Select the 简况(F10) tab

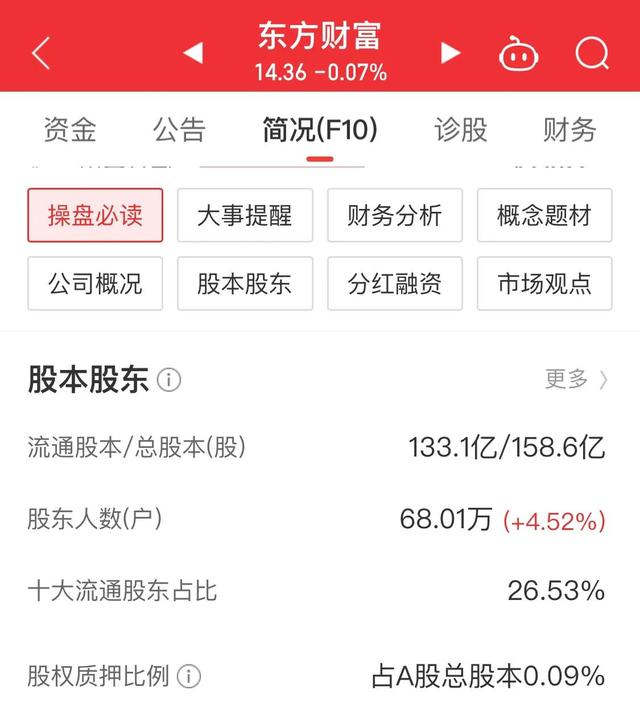319,129
